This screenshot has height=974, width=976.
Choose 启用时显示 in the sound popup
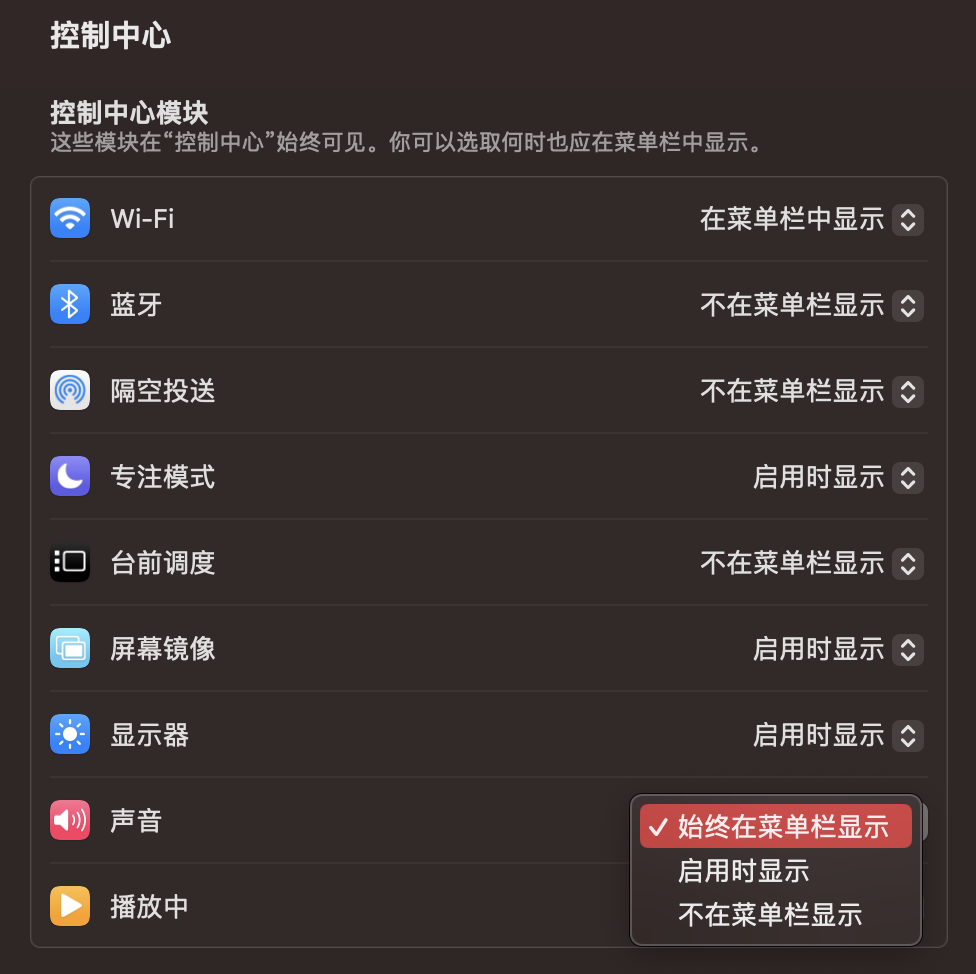pyautogui.click(x=743, y=871)
